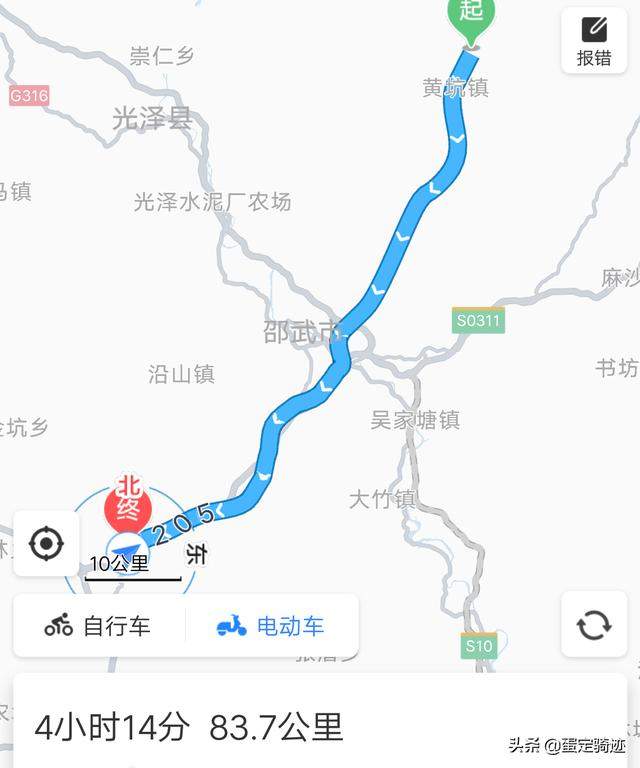Switch to 自行车 bicycle mode
Image resolution: width=640 pixels, height=768 pixels.
tap(98, 626)
